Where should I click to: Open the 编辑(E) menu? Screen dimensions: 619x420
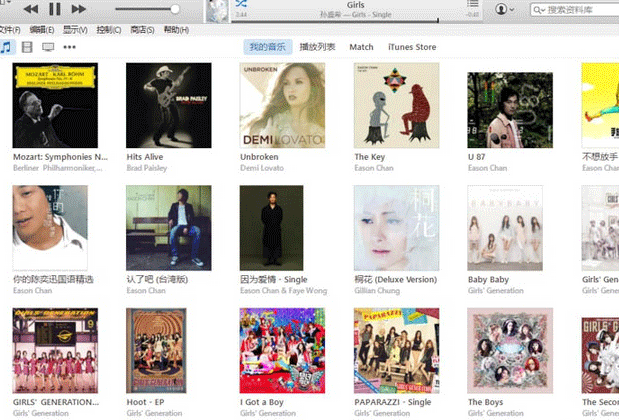[x=42, y=30]
